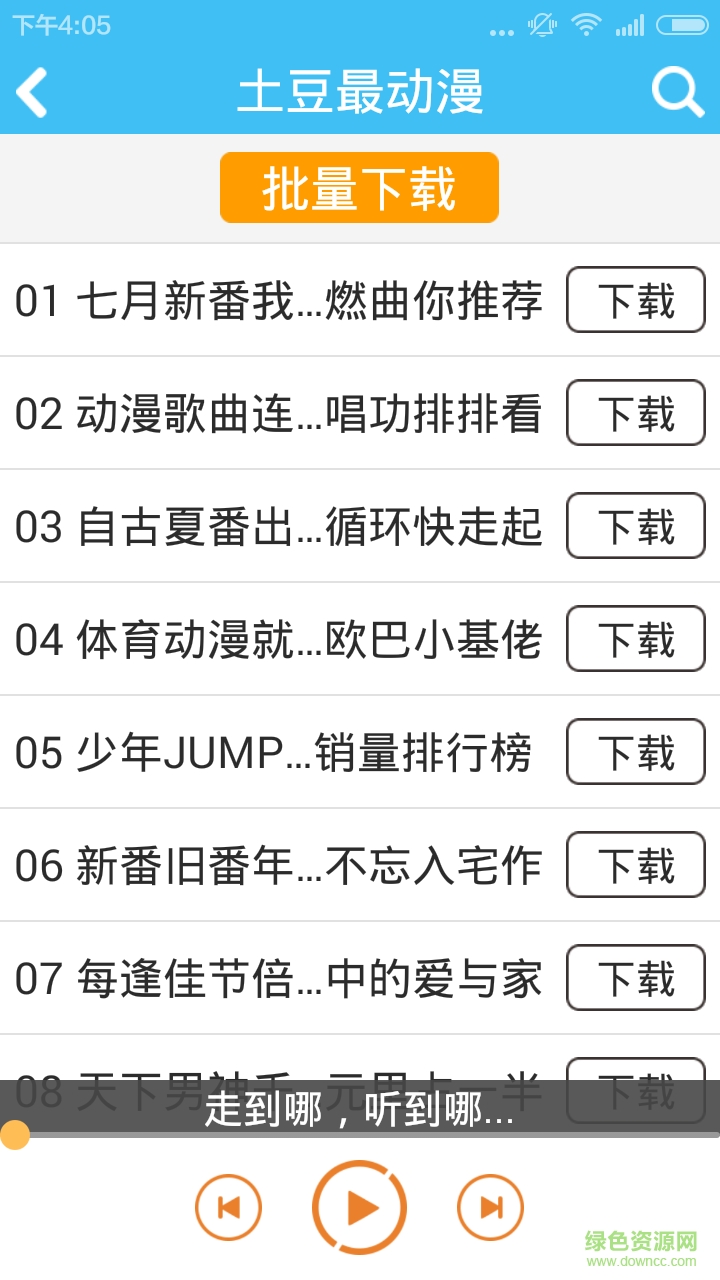The image size is (720, 1280).
Task: Skip to next song in the player bar
Action: coord(489,1206)
